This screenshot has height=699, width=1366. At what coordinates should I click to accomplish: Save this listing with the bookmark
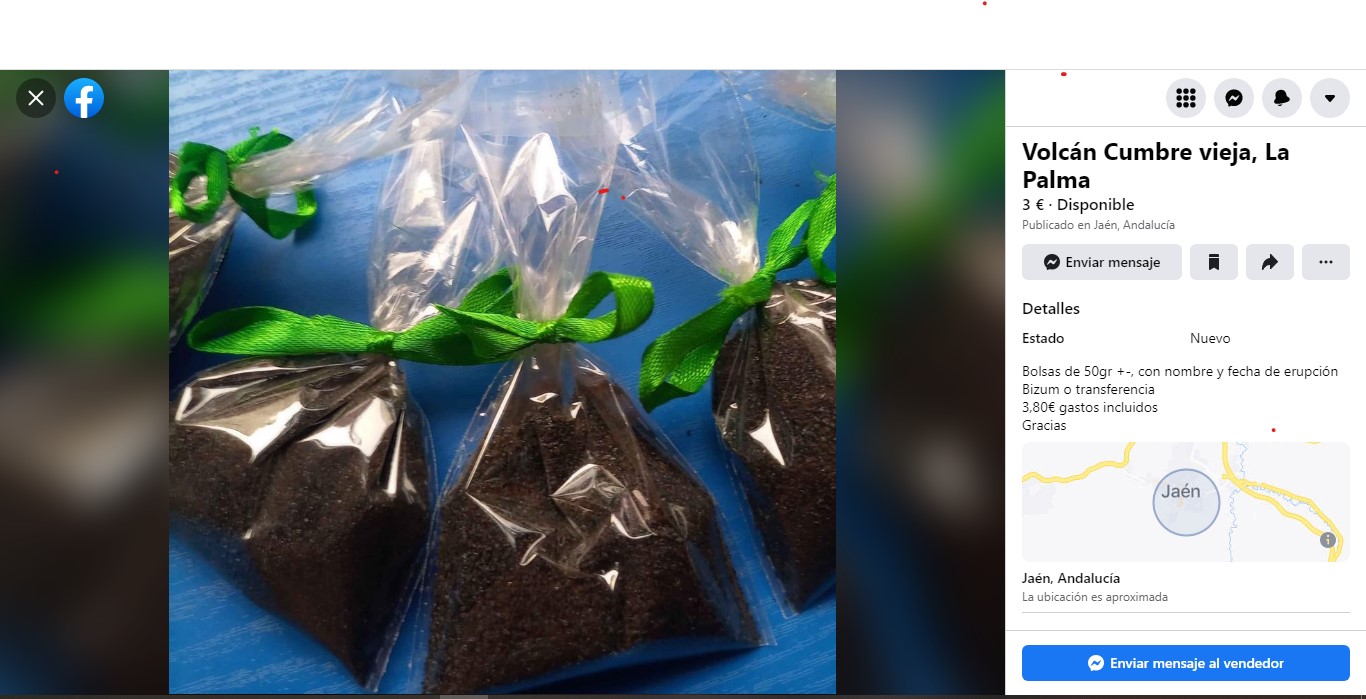(x=1214, y=262)
